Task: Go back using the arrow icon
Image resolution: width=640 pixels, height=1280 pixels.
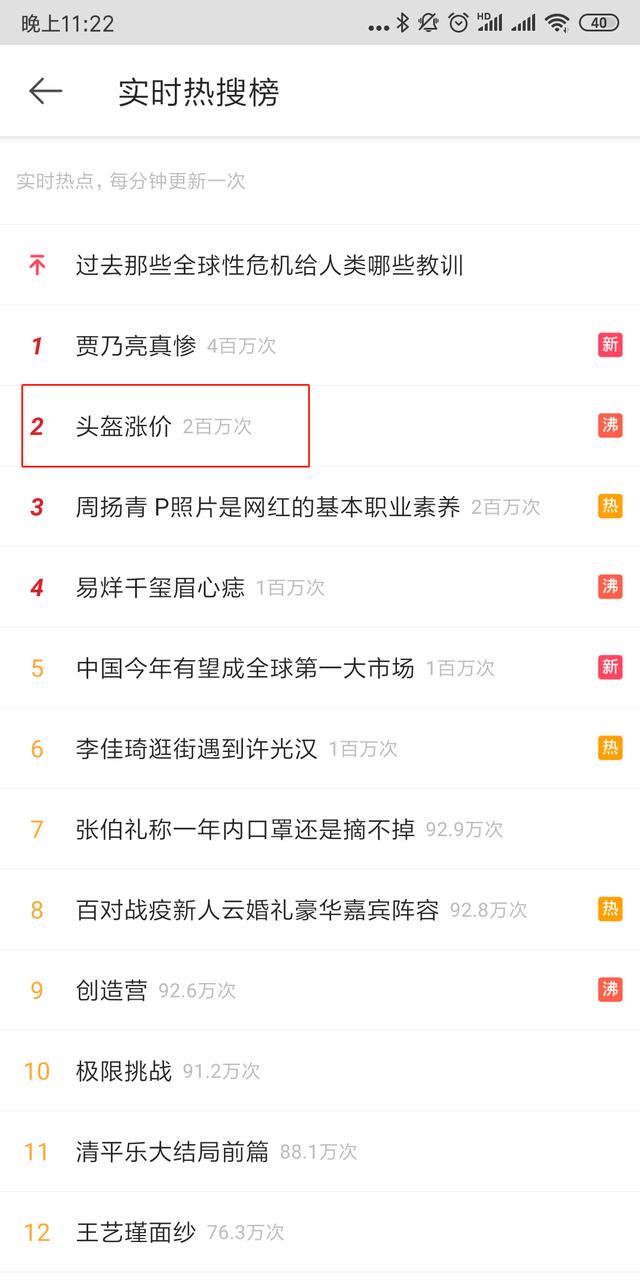Action: (x=45, y=91)
